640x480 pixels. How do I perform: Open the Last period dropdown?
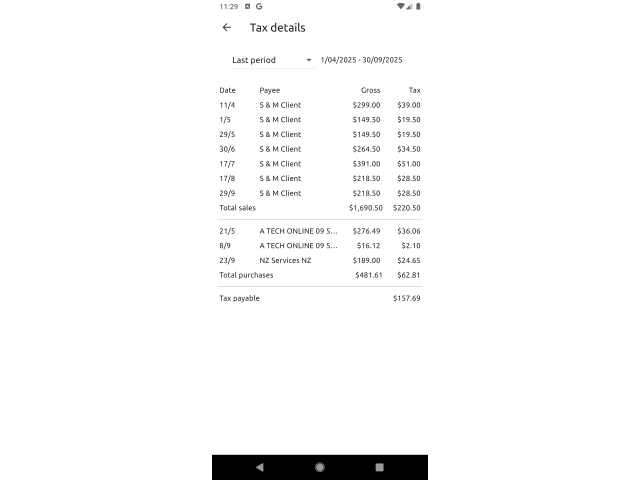click(271, 60)
